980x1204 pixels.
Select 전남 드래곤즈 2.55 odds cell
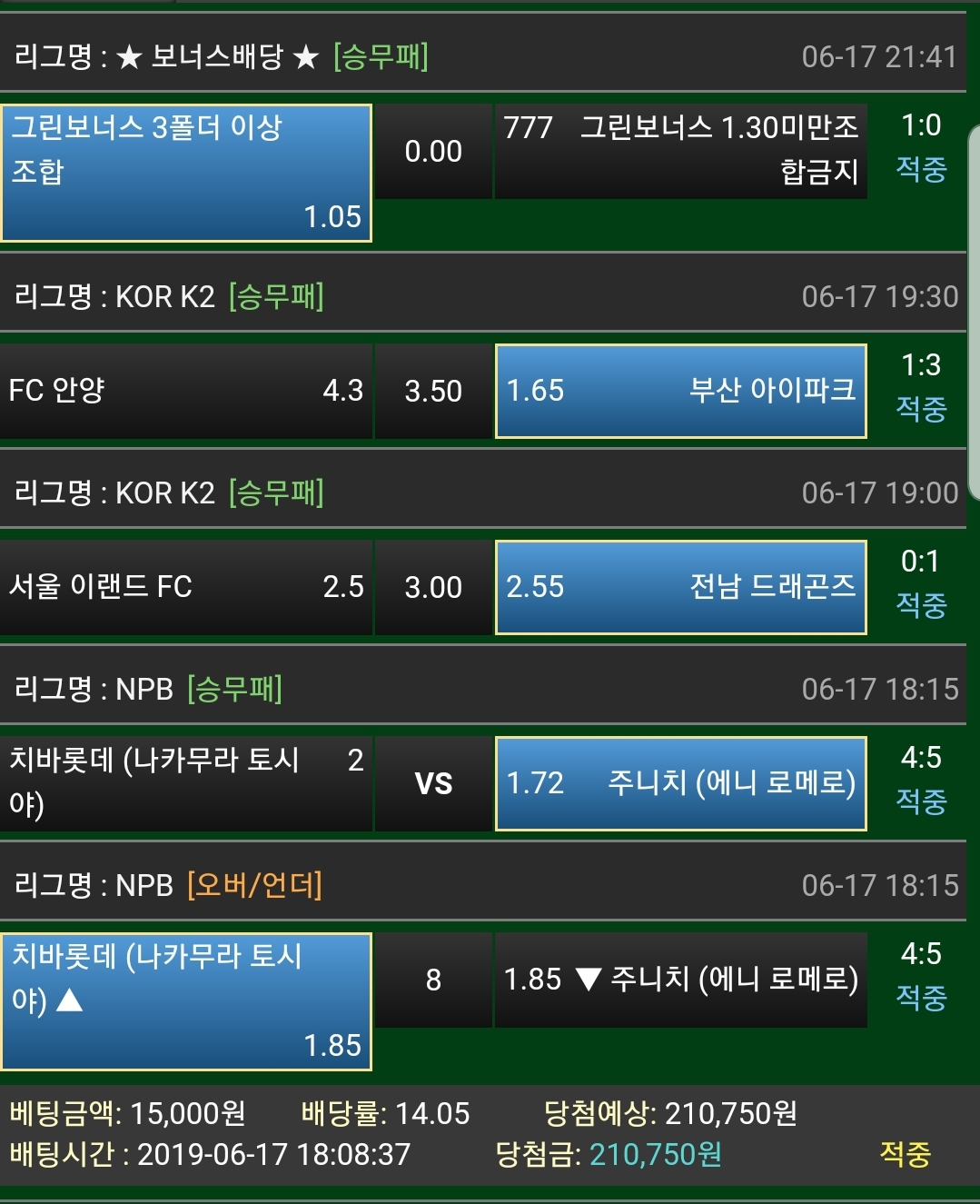click(680, 587)
